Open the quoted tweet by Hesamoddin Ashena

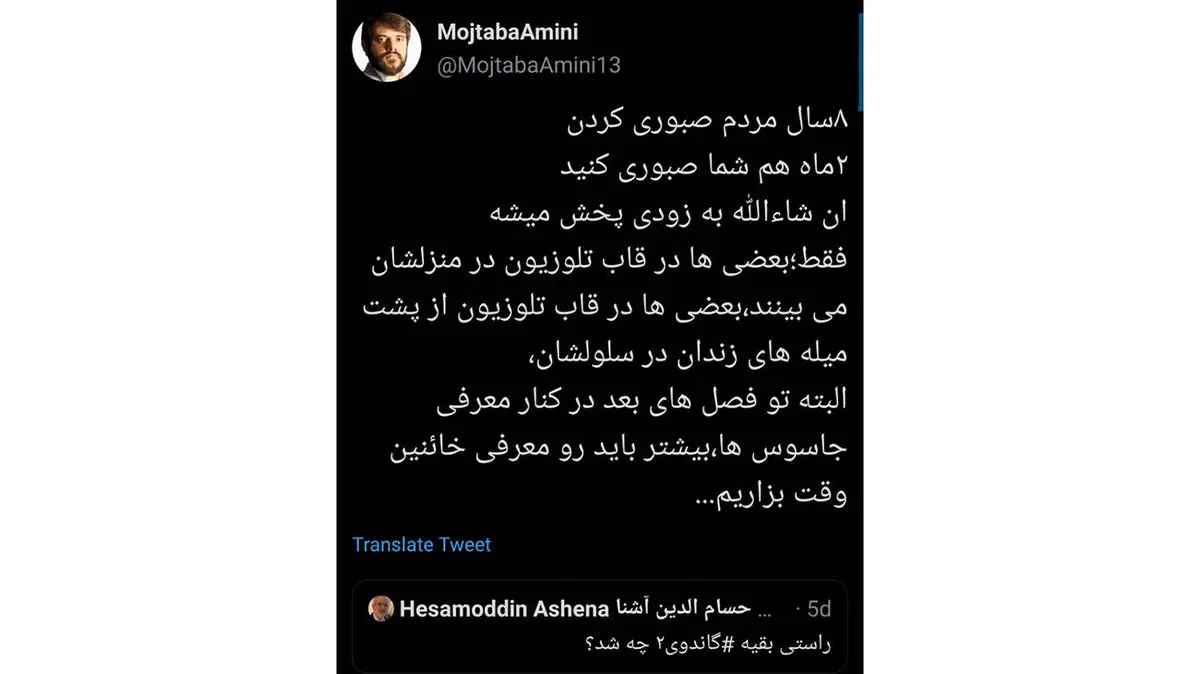(600, 626)
